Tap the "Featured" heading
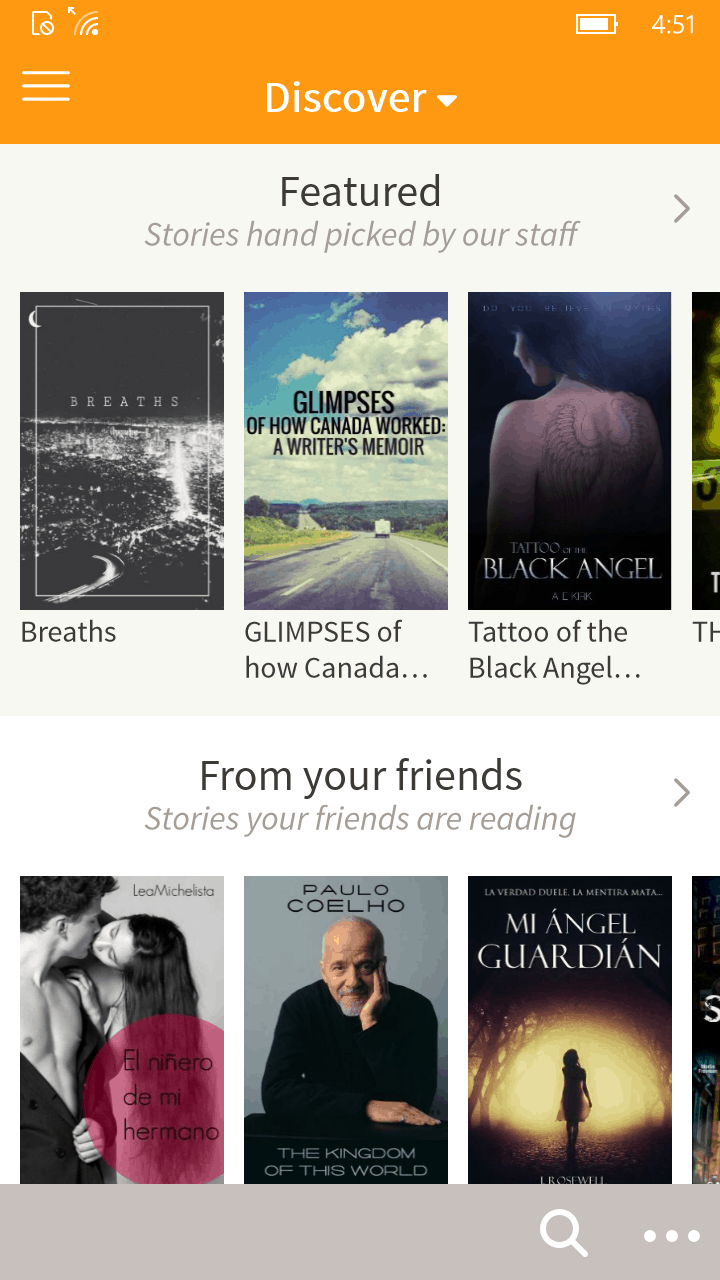 [x=360, y=191]
